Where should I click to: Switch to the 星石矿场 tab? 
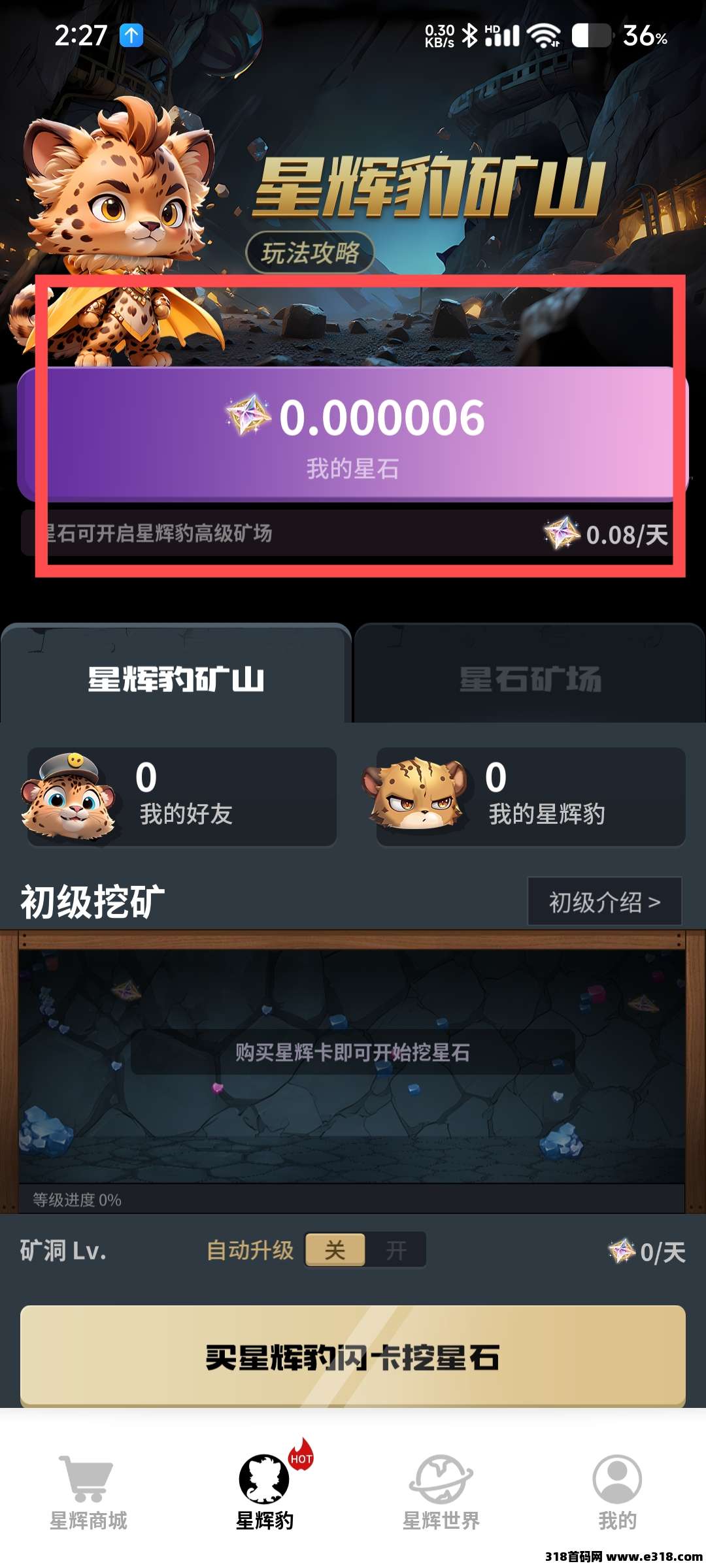pyautogui.click(x=529, y=678)
